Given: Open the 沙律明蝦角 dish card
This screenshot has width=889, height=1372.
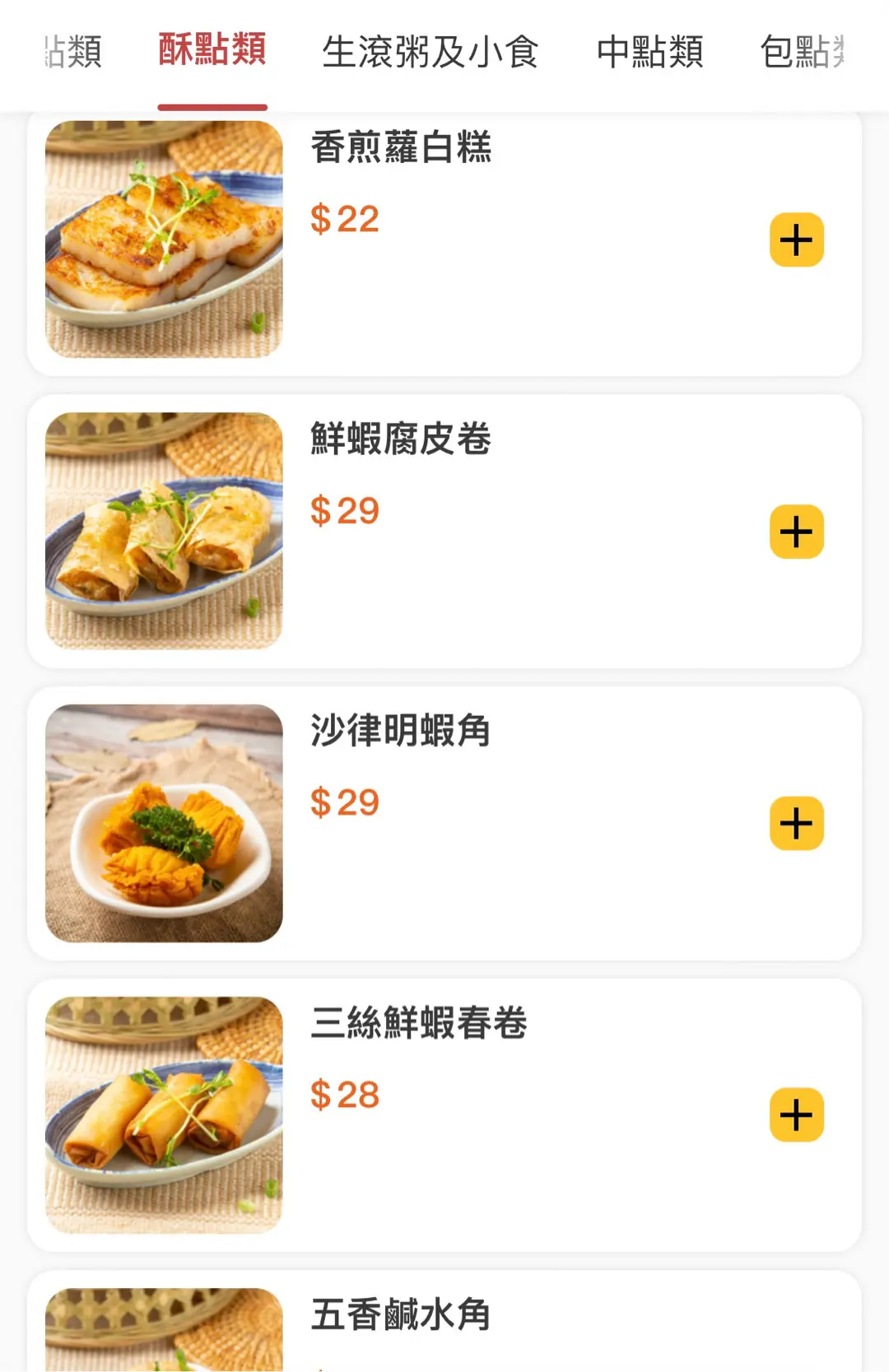Looking at the screenshot, I should (401, 731).
